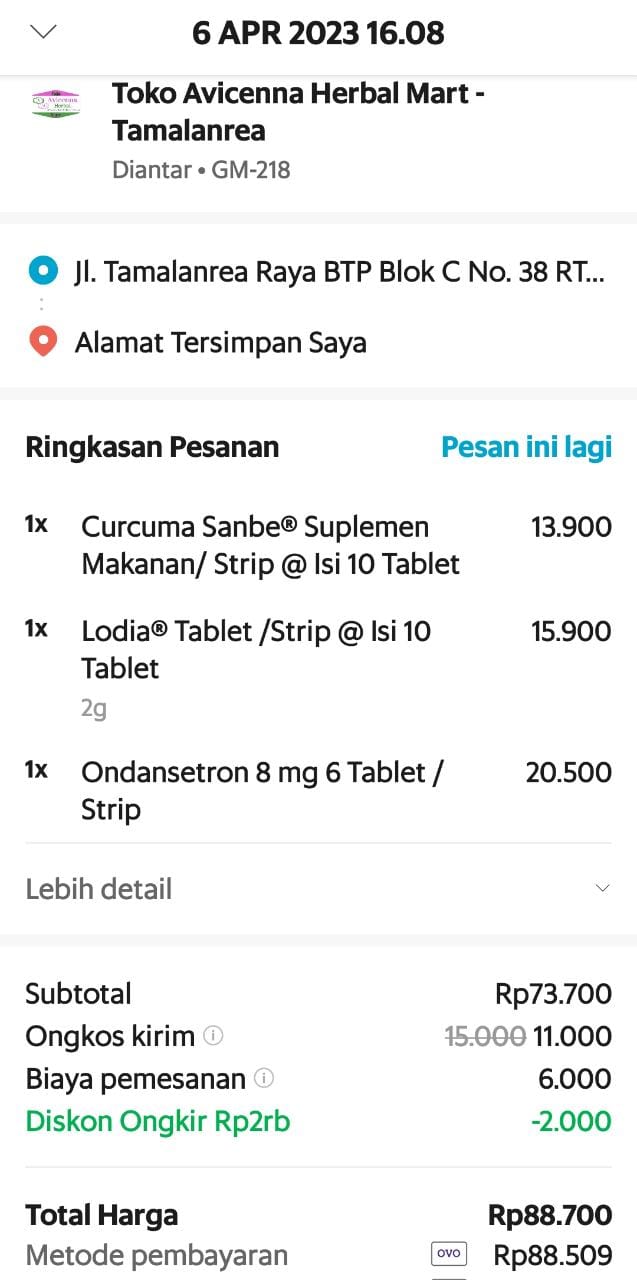
Task: Show info about Ongkos kirim
Action: click(x=213, y=1036)
